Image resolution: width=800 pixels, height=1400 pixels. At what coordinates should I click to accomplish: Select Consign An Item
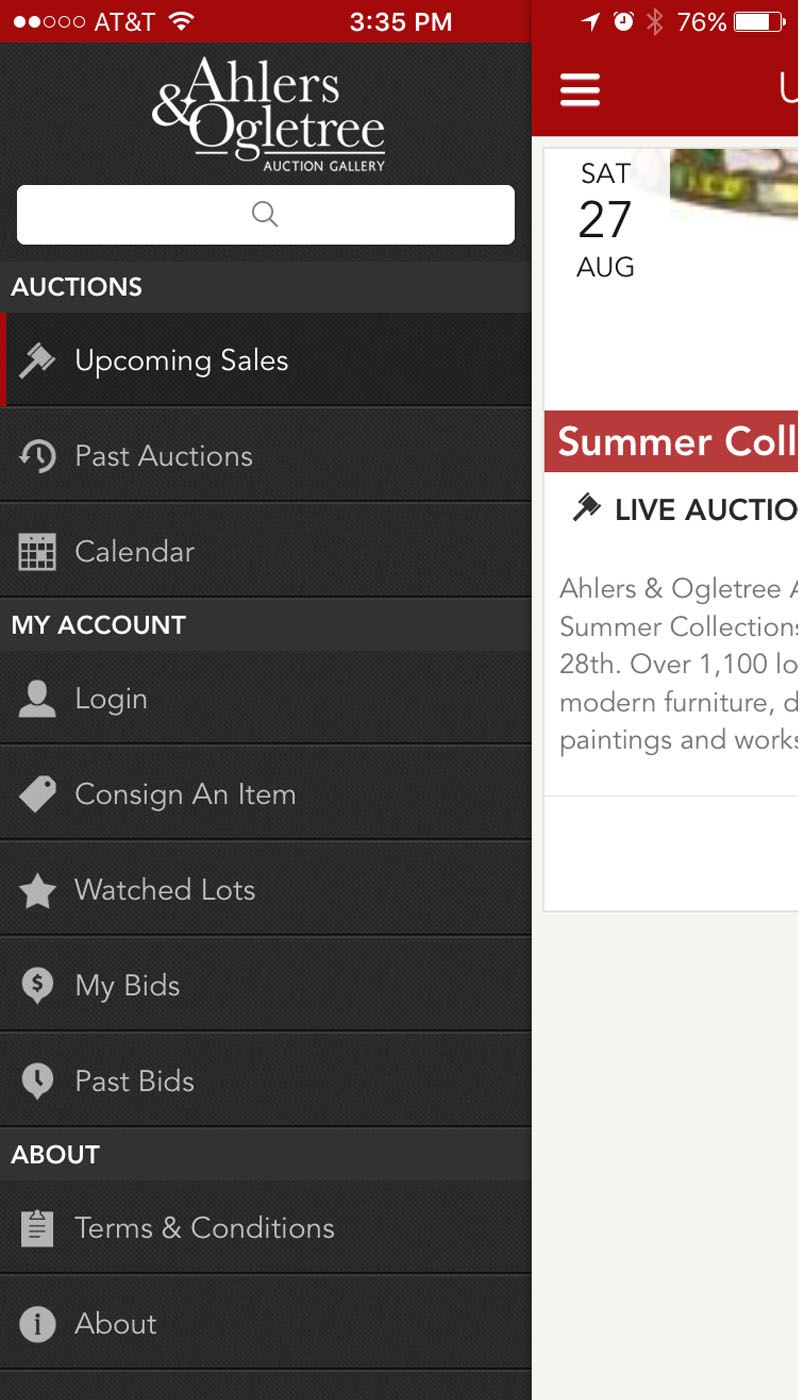pyautogui.click(x=265, y=794)
